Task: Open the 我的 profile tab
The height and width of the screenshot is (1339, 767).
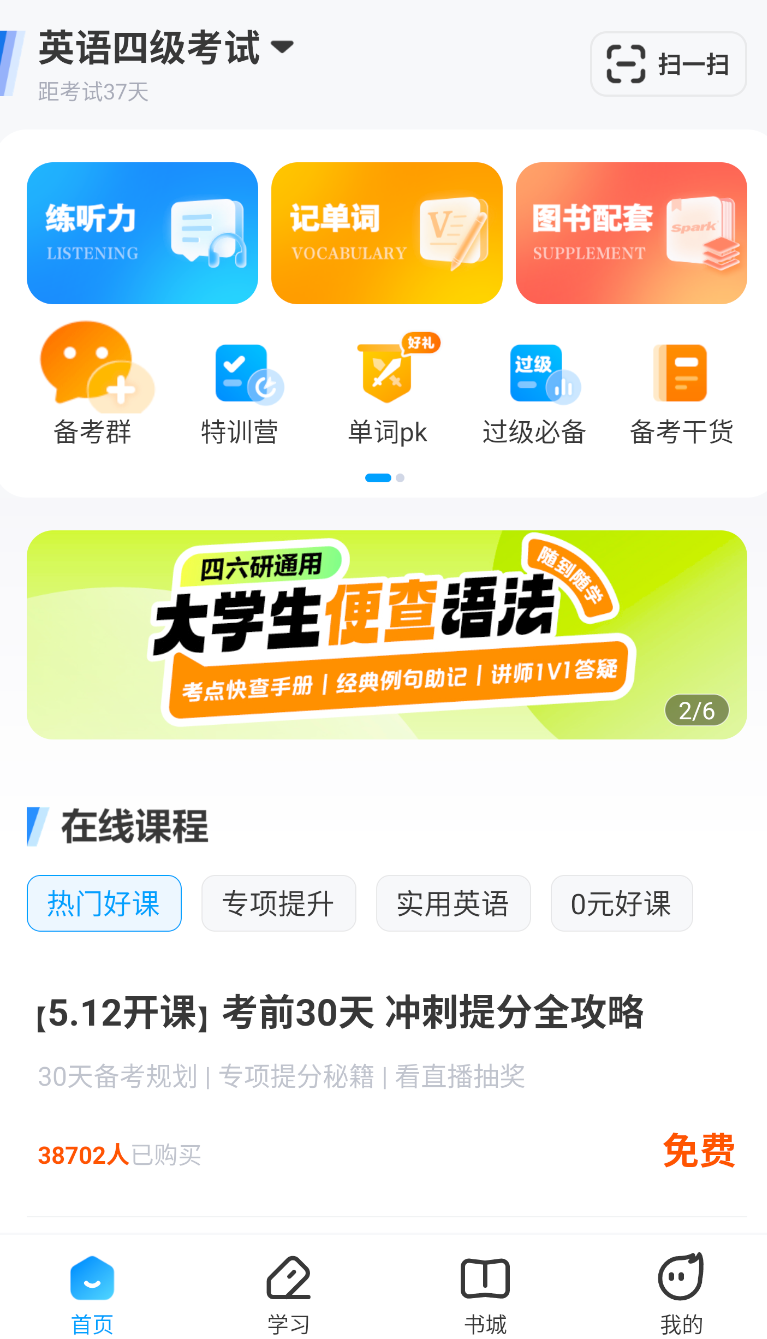Action: (681, 1294)
